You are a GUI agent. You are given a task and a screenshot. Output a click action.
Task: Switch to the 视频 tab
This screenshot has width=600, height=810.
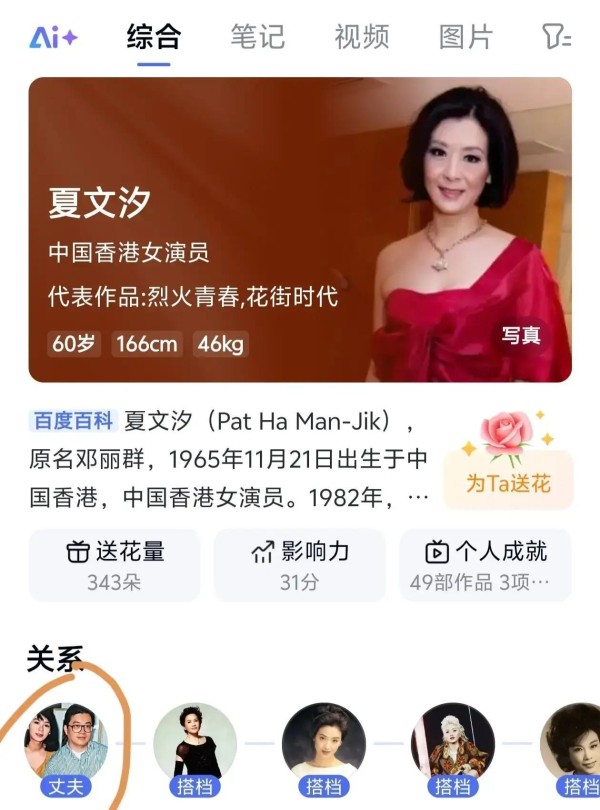(x=362, y=38)
